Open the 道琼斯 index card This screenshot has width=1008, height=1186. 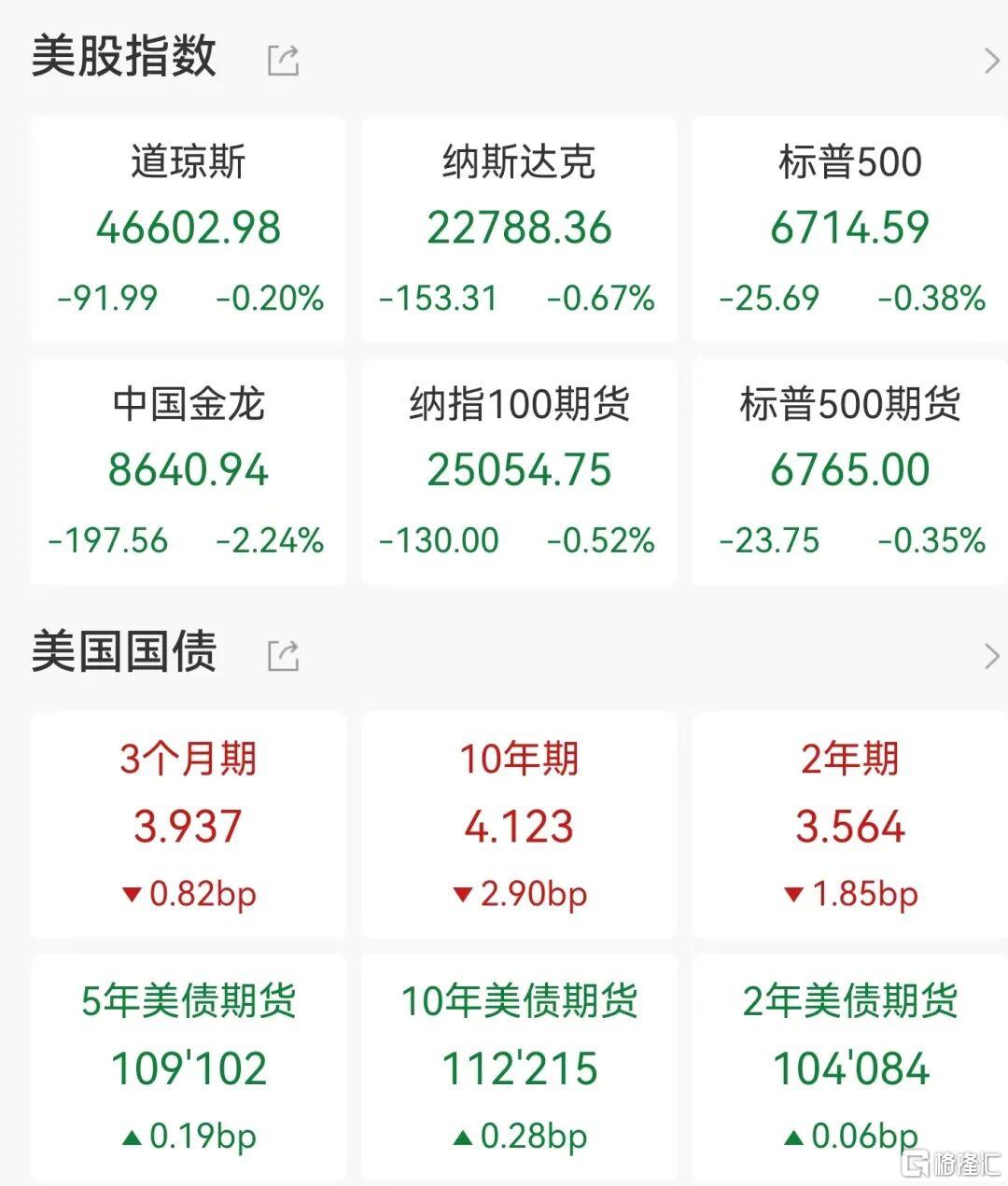point(189,230)
